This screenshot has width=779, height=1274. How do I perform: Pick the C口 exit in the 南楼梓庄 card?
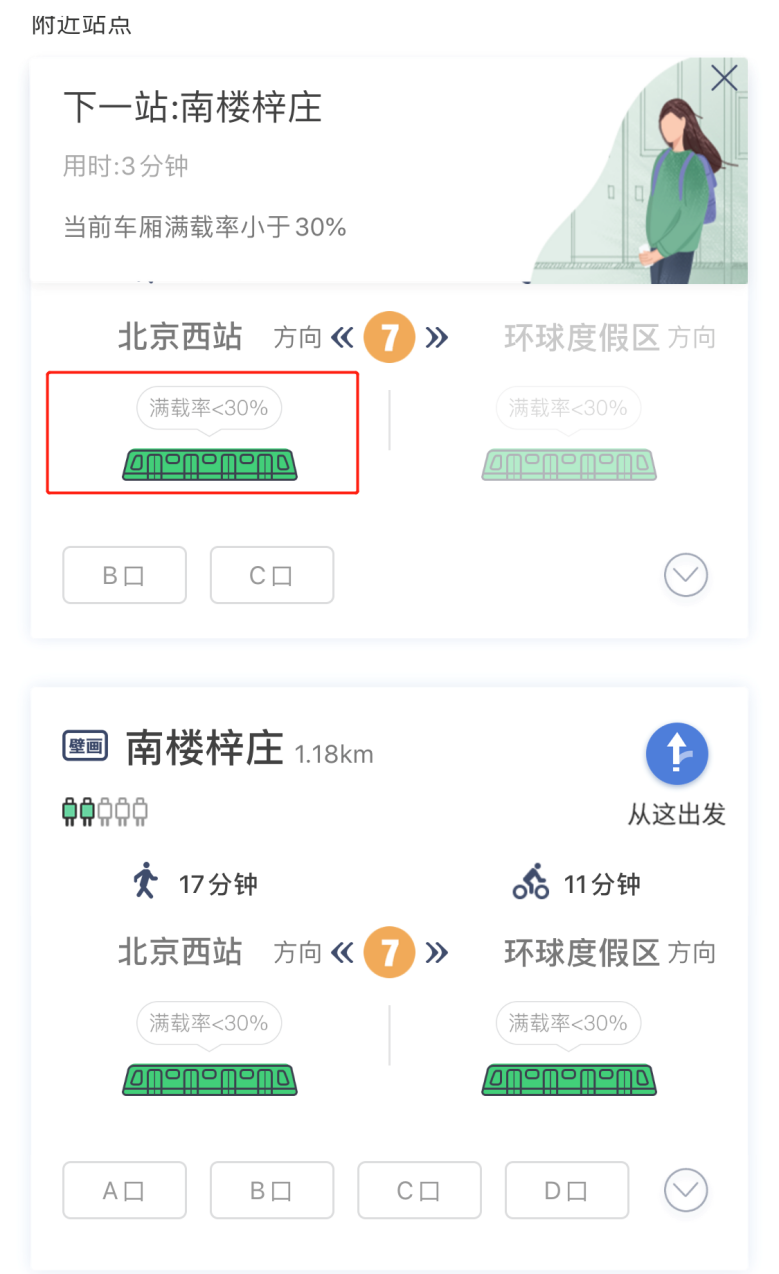click(x=419, y=1190)
